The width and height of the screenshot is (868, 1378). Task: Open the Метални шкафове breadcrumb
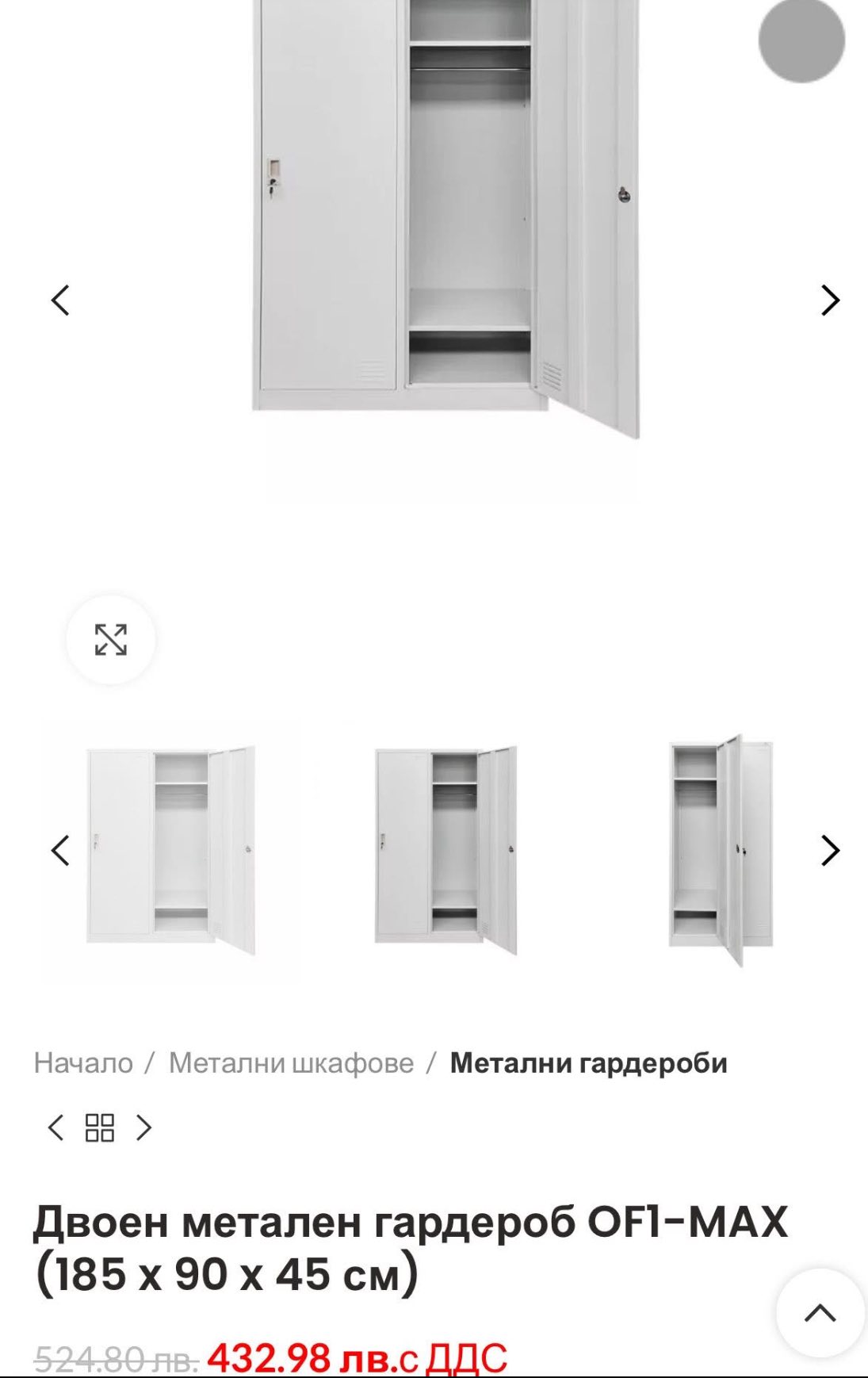pyautogui.click(x=291, y=1063)
